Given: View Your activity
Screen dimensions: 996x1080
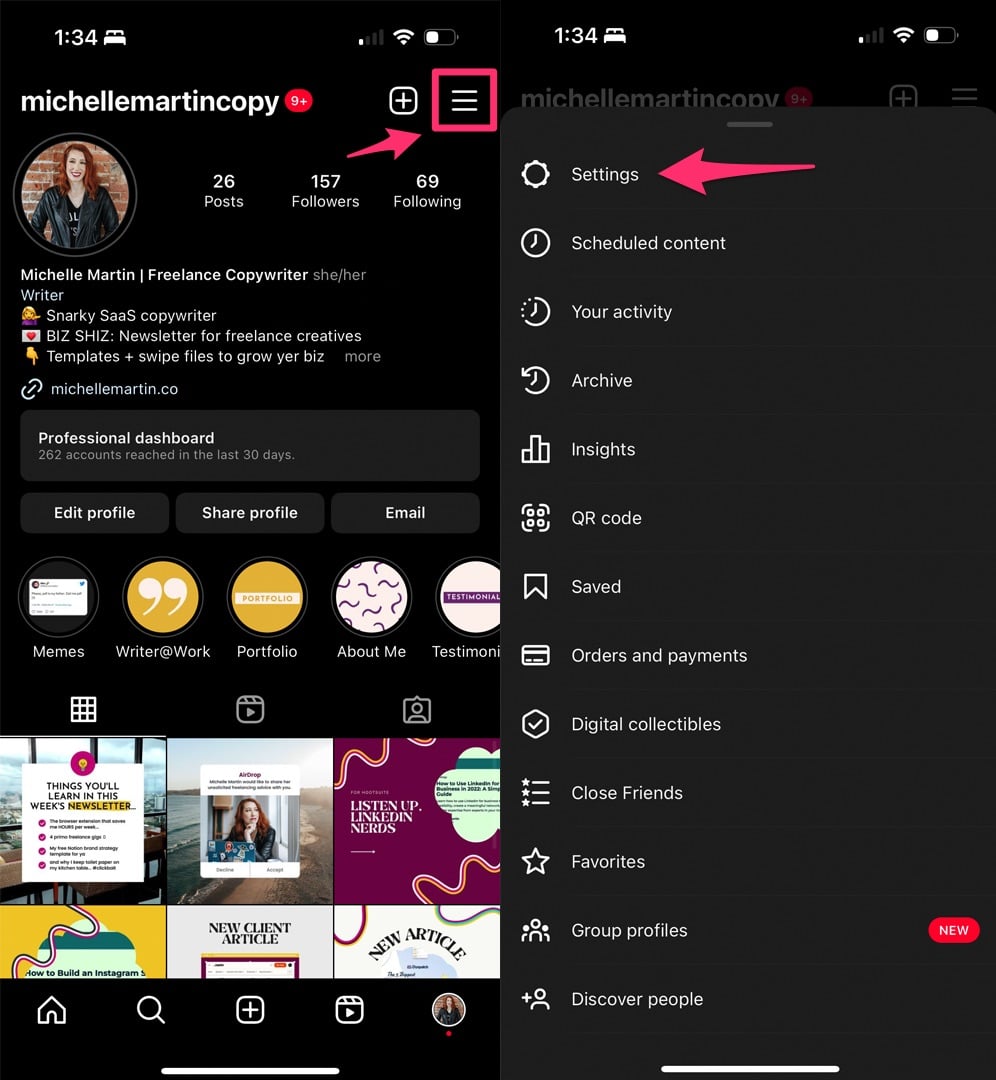Looking at the screenshot, I should click(621, 312).
